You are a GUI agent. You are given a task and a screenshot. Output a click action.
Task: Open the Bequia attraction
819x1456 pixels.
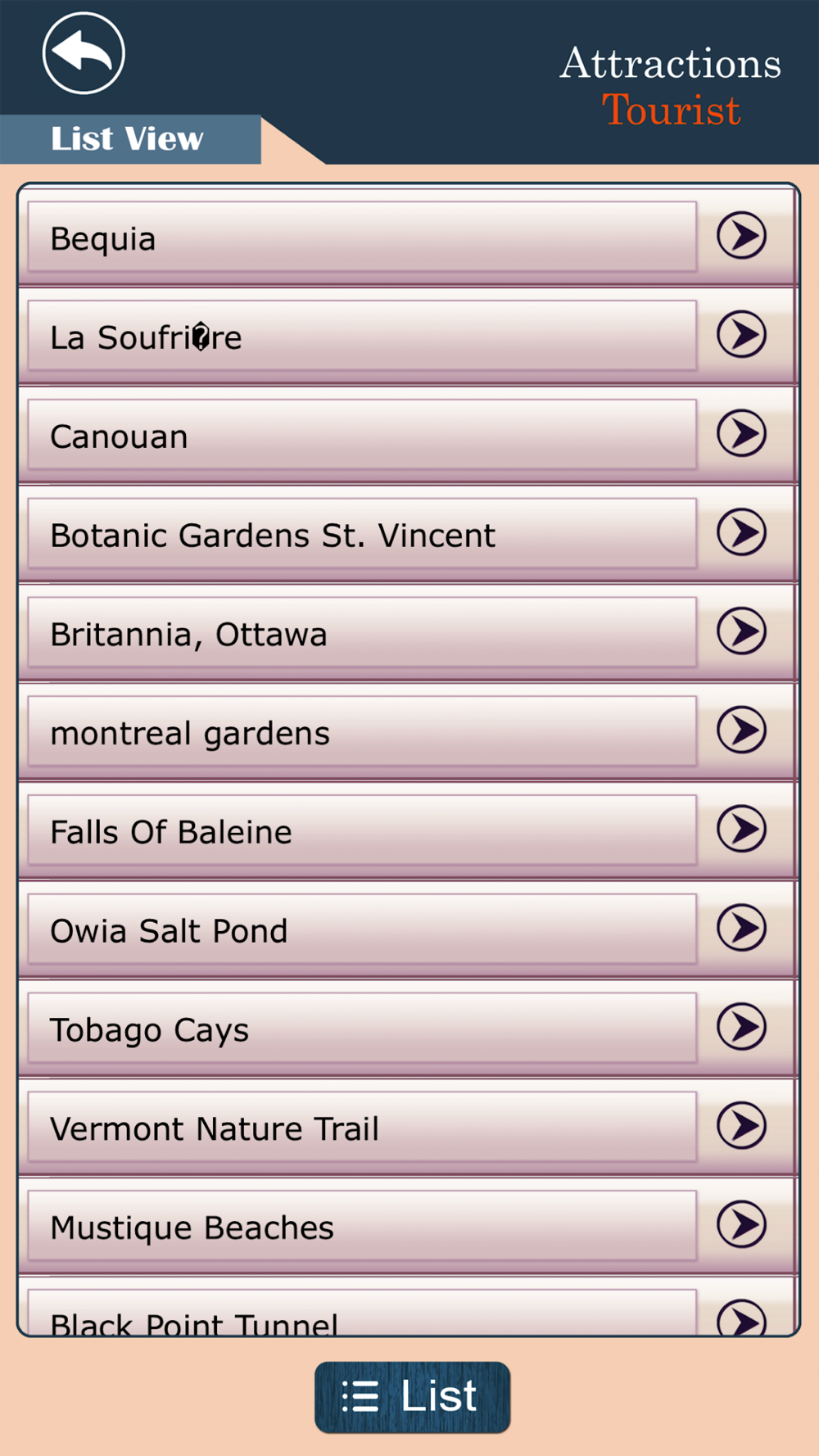tap(408, 237)
